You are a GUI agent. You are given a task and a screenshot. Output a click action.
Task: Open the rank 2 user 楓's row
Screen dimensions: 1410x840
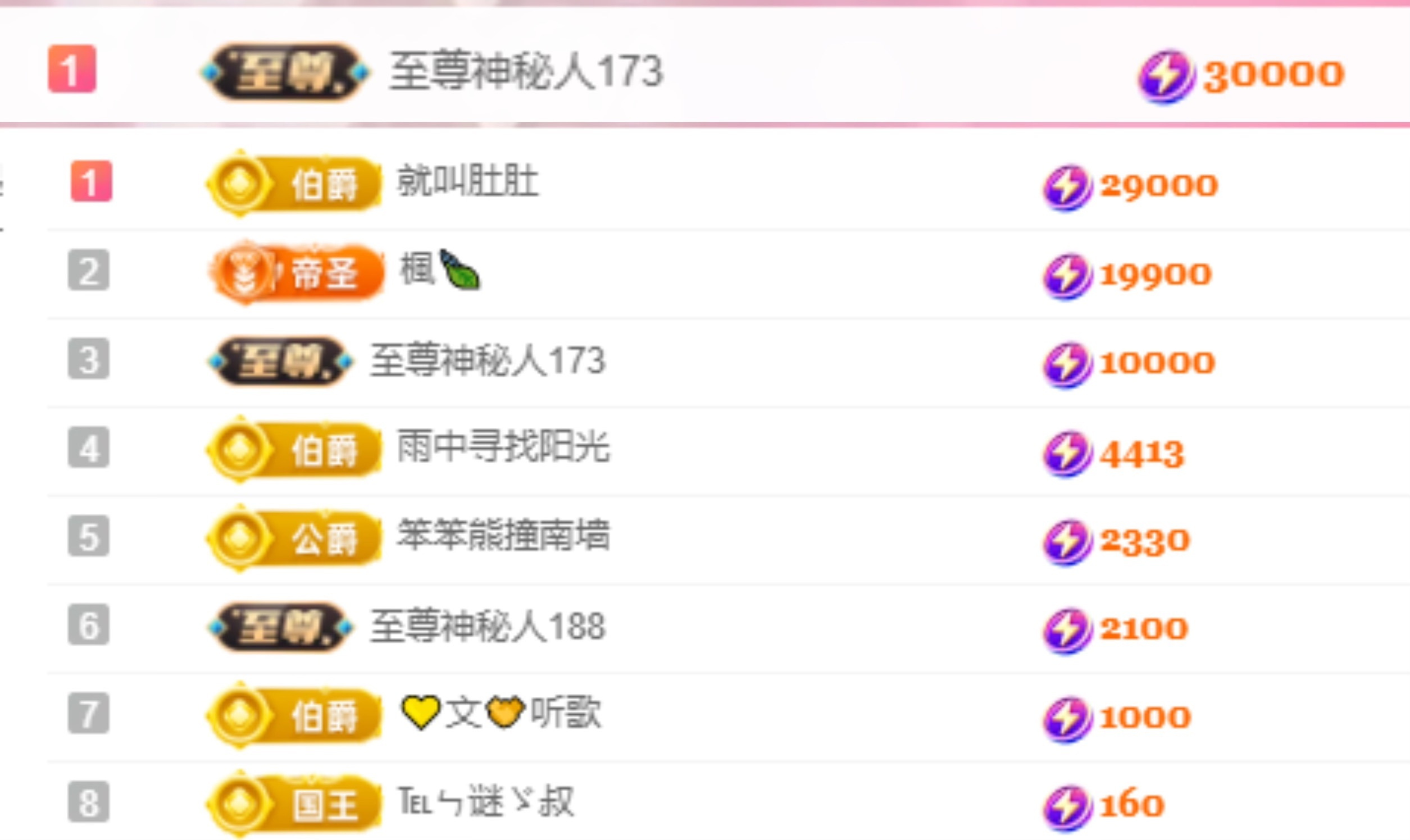(x=439, y=271)
